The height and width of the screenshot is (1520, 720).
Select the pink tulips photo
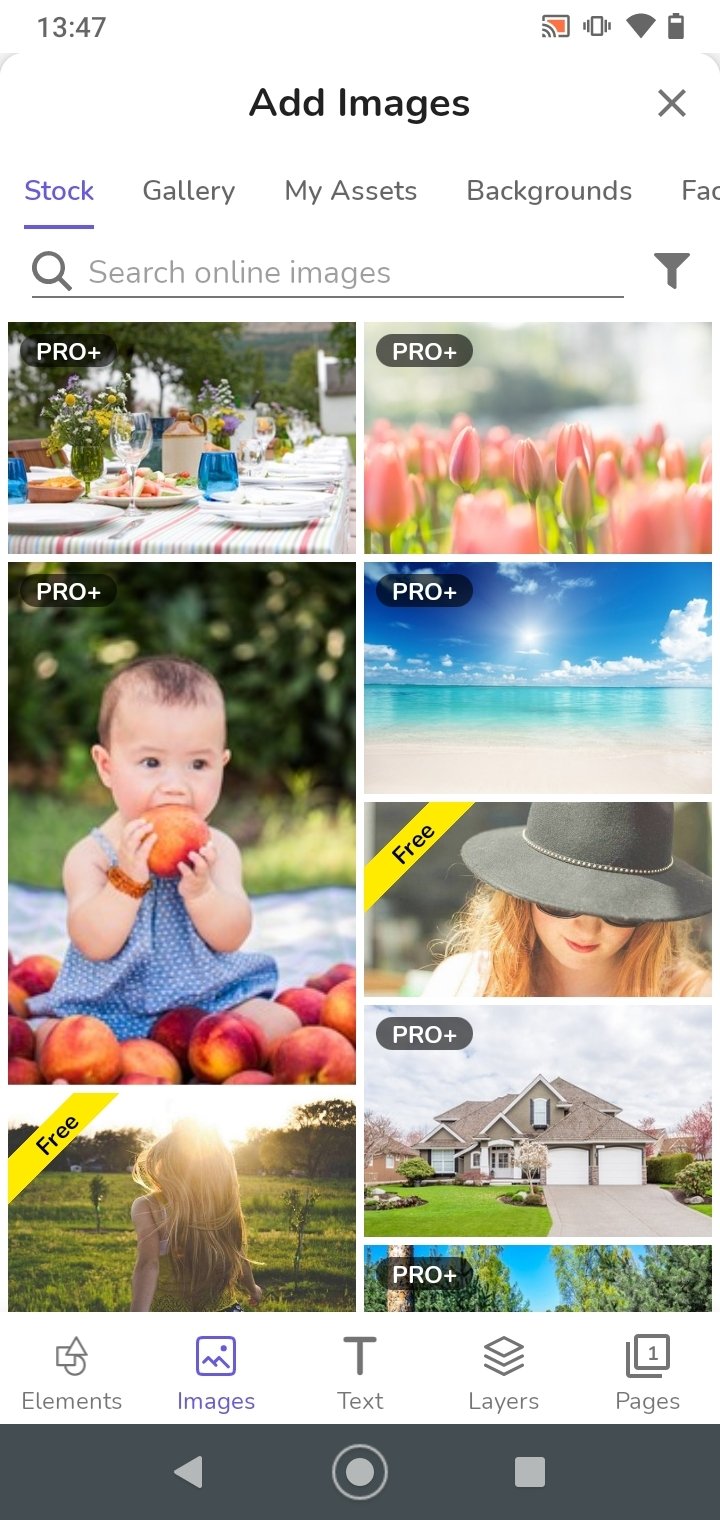[x=538, y=440]
